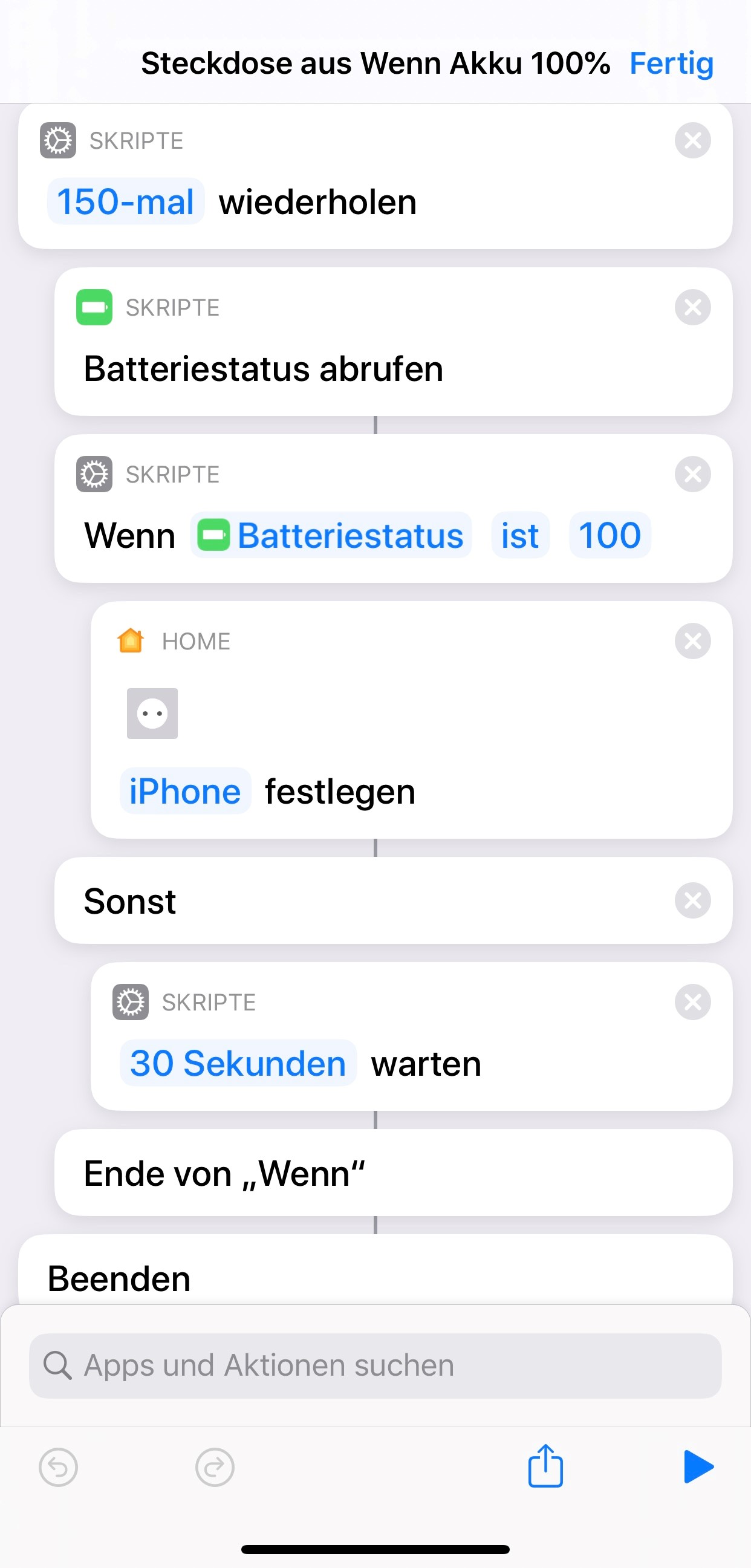Share this shortcut
The width and height of the screenshot is (751, 1568).
click(x=545, y=1466)
